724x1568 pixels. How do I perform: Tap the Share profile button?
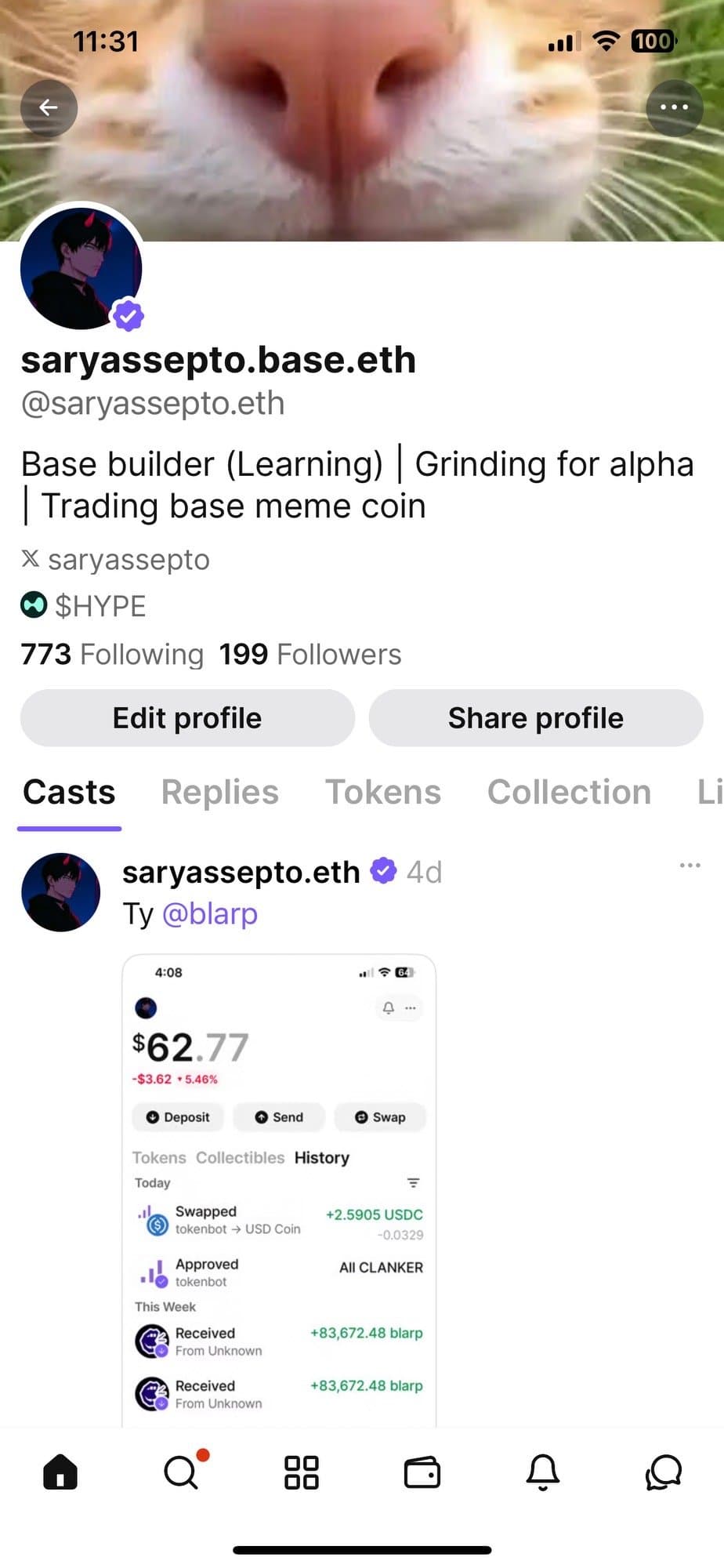point(535,717)
